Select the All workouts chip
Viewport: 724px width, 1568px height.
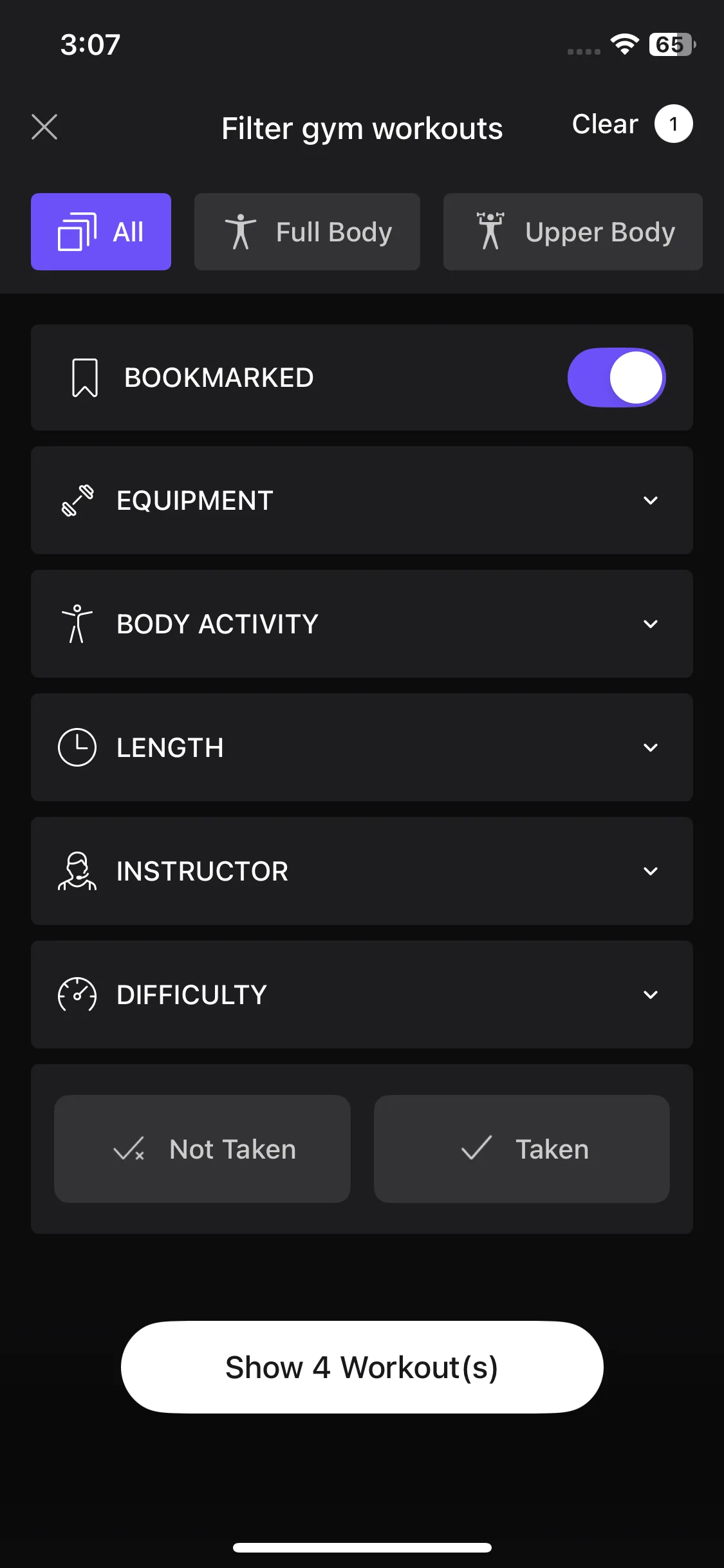pos(101,232)
